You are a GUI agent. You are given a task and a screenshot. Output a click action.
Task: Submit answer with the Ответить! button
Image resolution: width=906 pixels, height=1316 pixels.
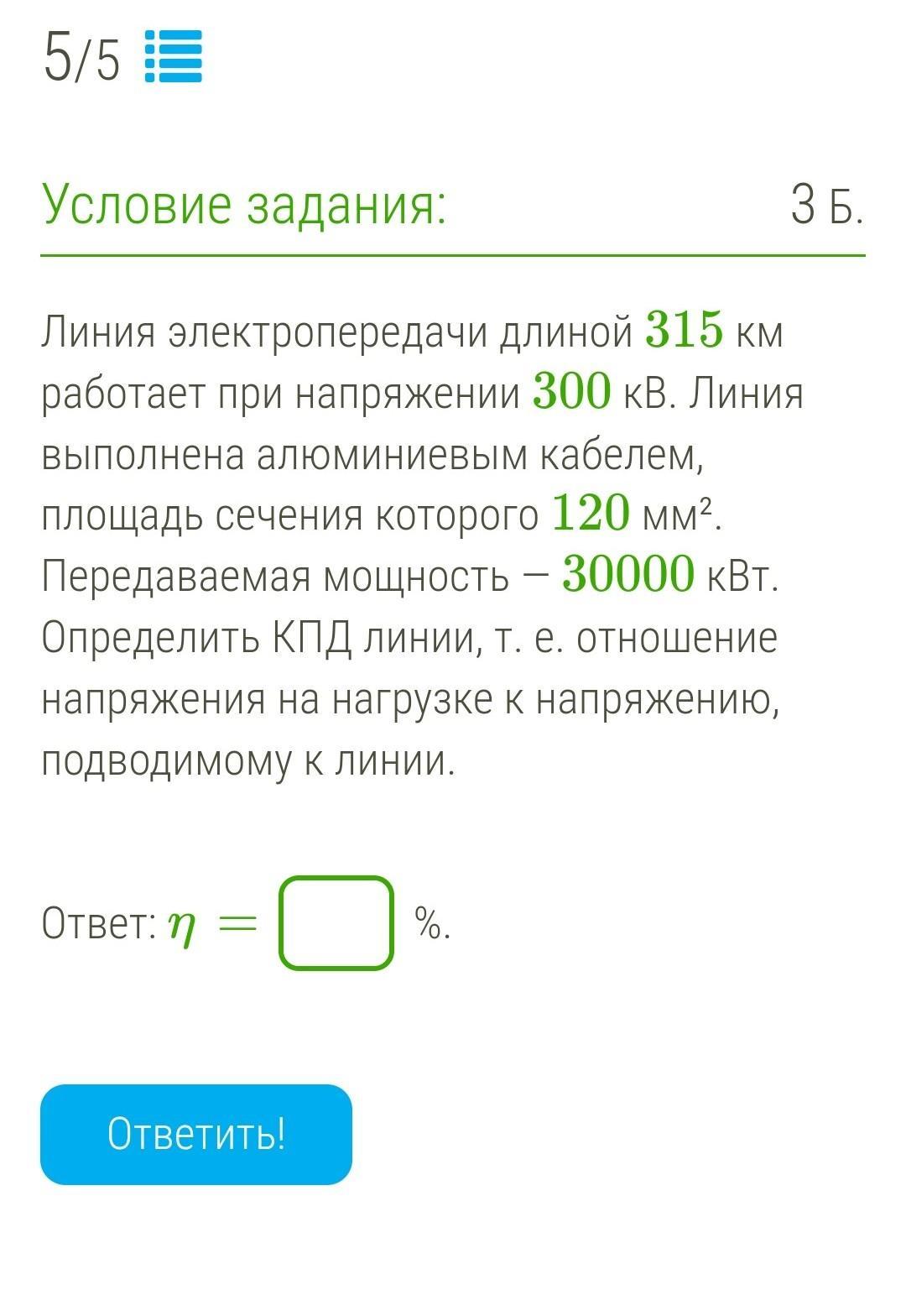pyautogui.click(x=196, y=1134)
